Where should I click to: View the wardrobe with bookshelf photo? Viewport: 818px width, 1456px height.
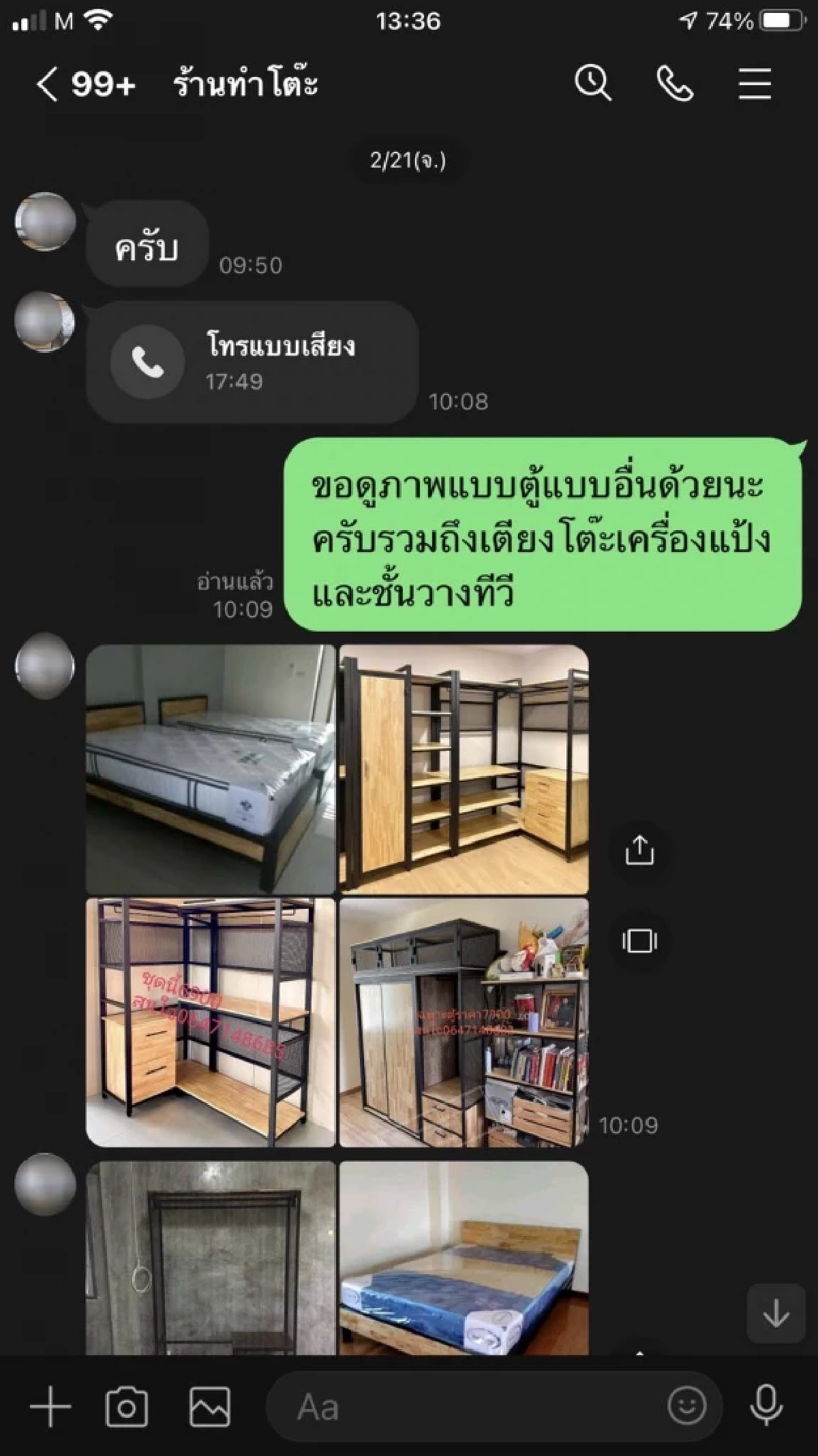click(x=464, y=1022)
